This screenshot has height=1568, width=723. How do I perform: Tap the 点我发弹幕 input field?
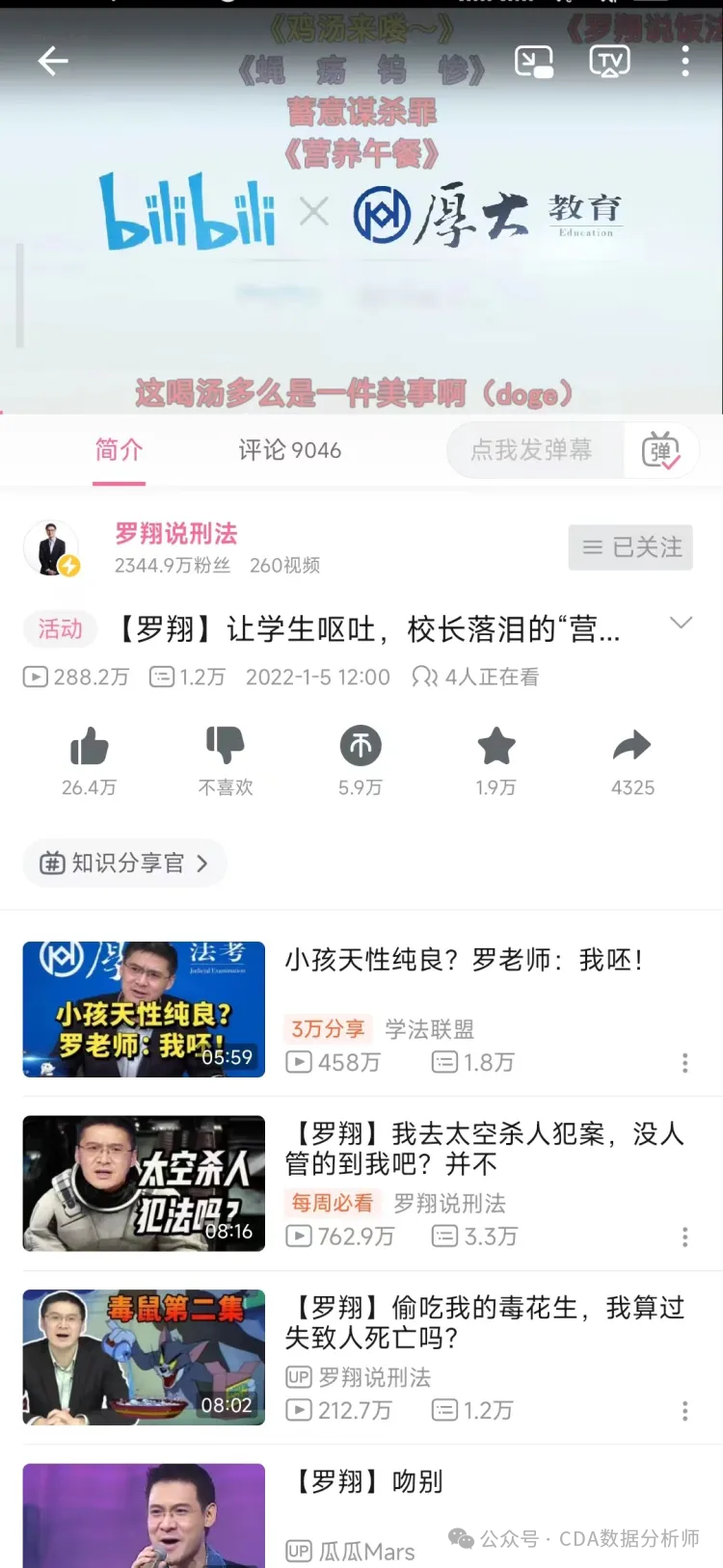pyautogui.click(x=535, y=450)
